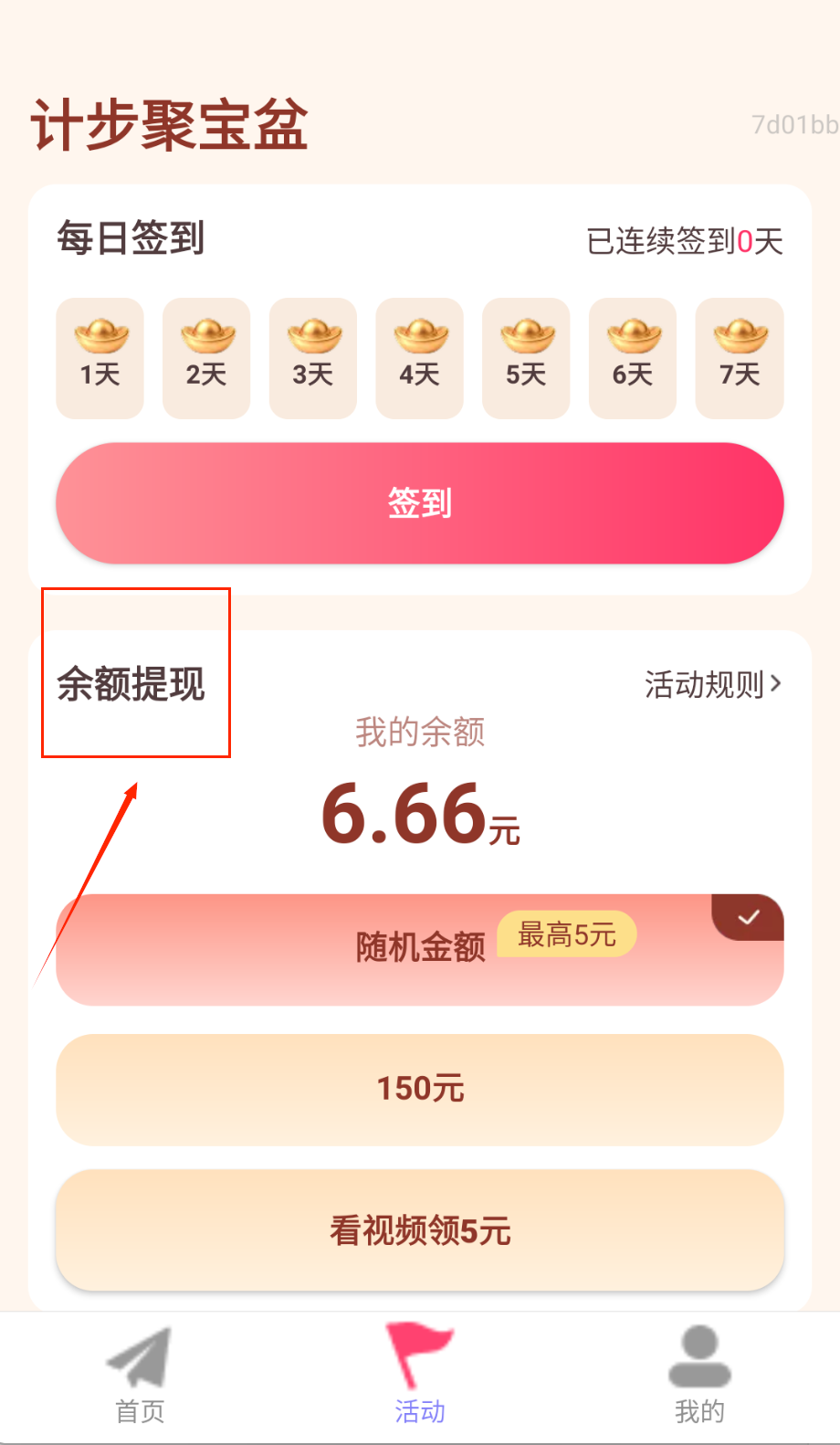Tap 看视频领5元 to watch video
The height and width of the screenshot is (1445, 840).
pos(420,1230)
